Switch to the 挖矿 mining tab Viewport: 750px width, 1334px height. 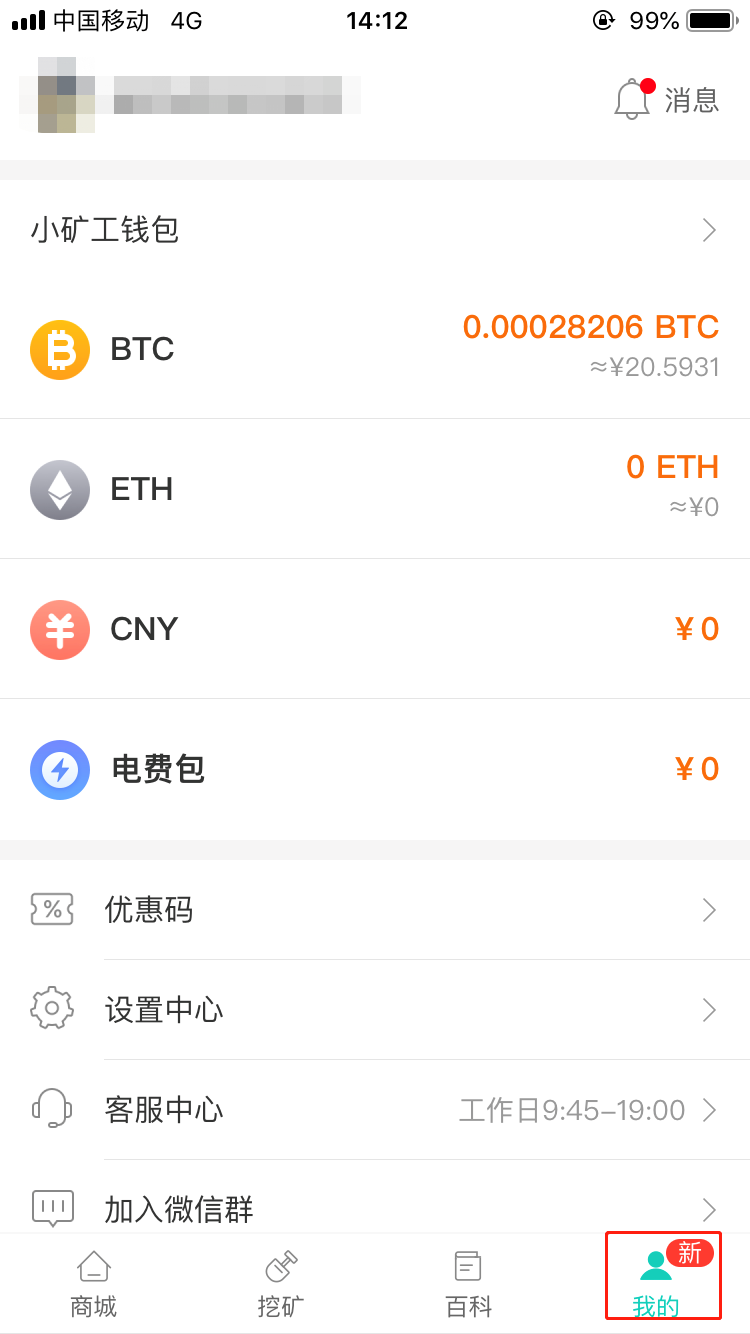pyautogui.click(x=281, y=1283)
